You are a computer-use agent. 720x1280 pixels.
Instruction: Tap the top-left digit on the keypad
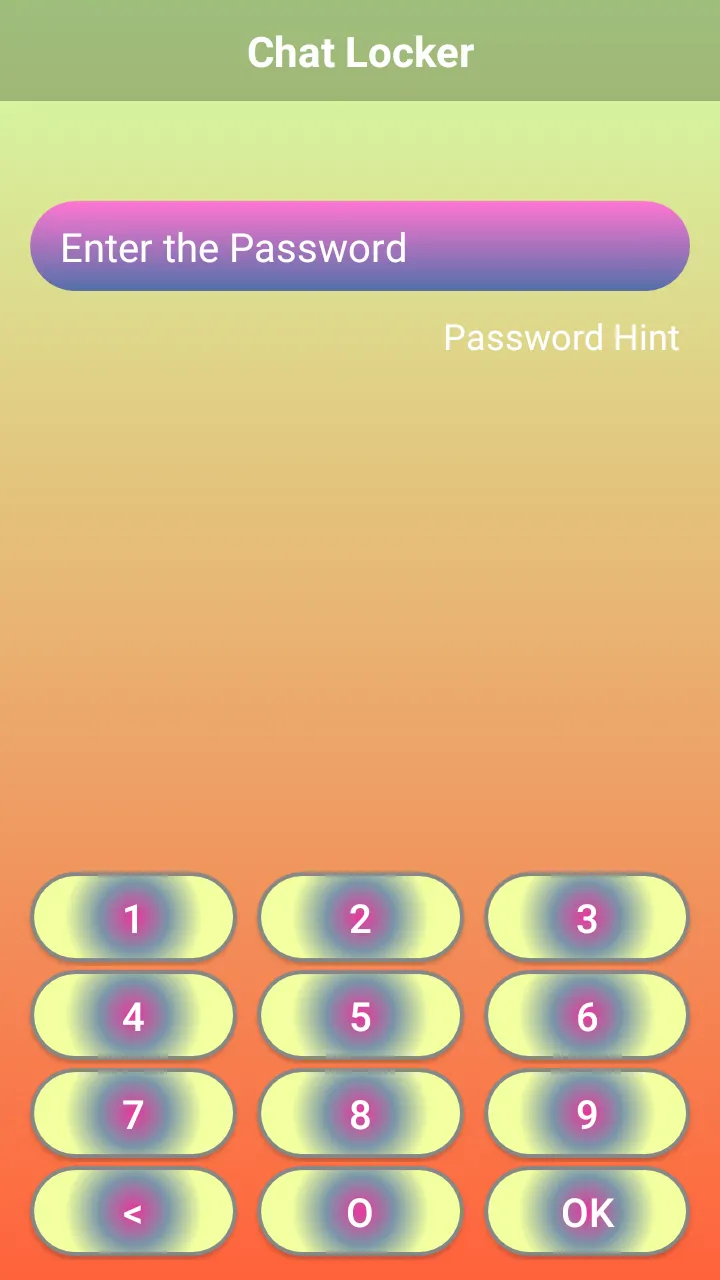(133, 918)
